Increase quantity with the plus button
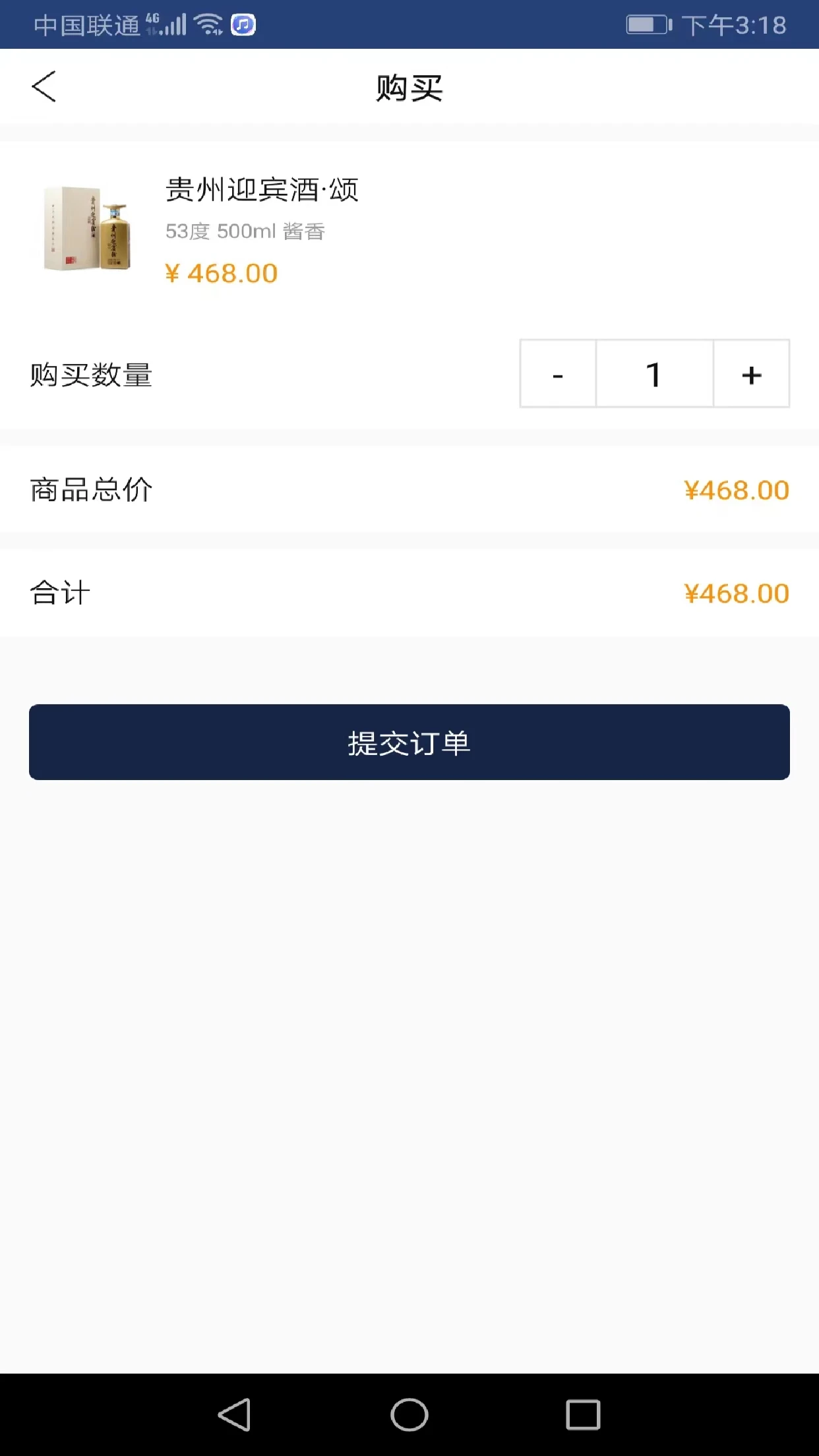Screen dimensions: 819x1456 click(751, 374)
